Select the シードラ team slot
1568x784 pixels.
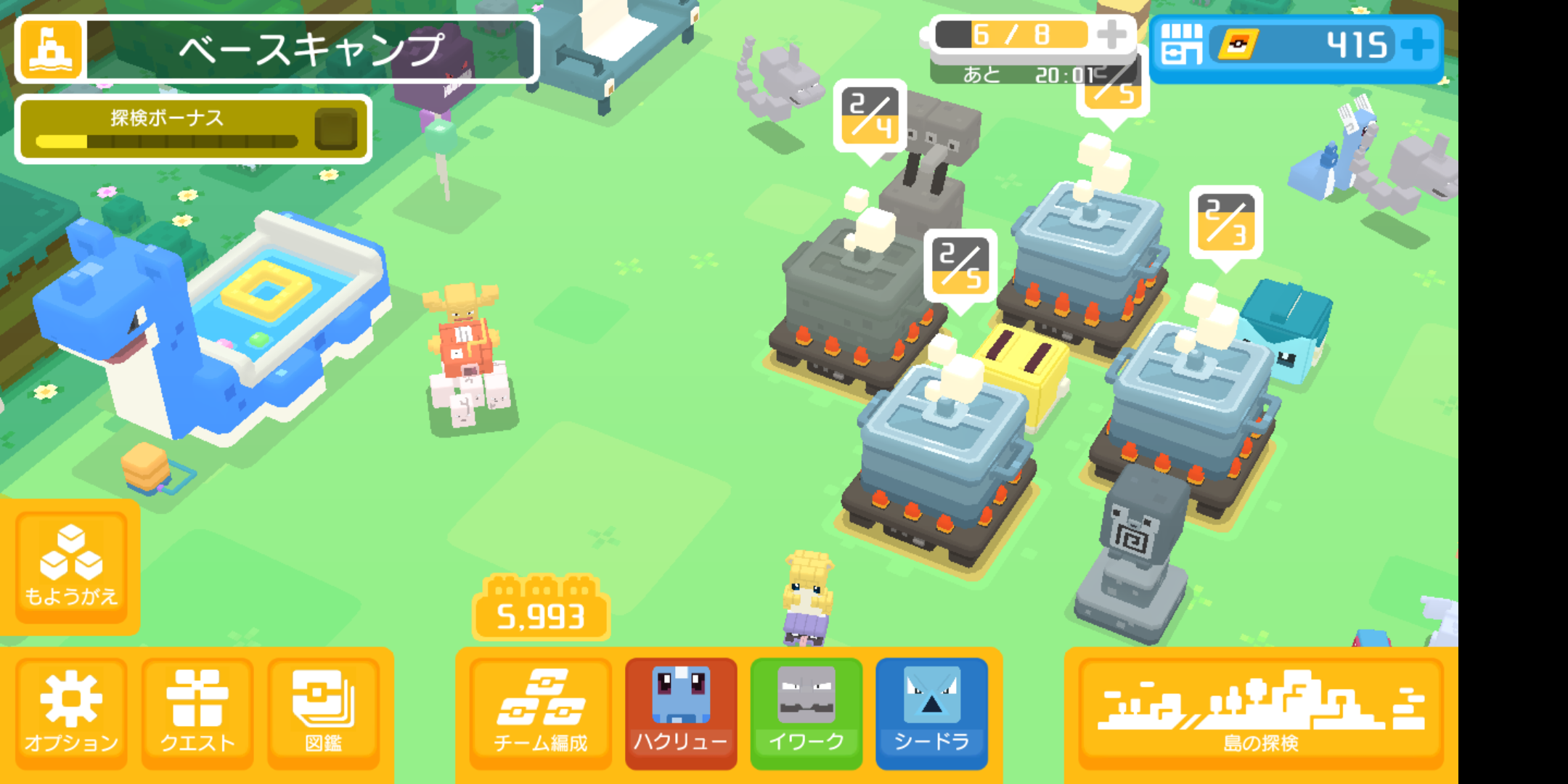[x=931, y=712]
